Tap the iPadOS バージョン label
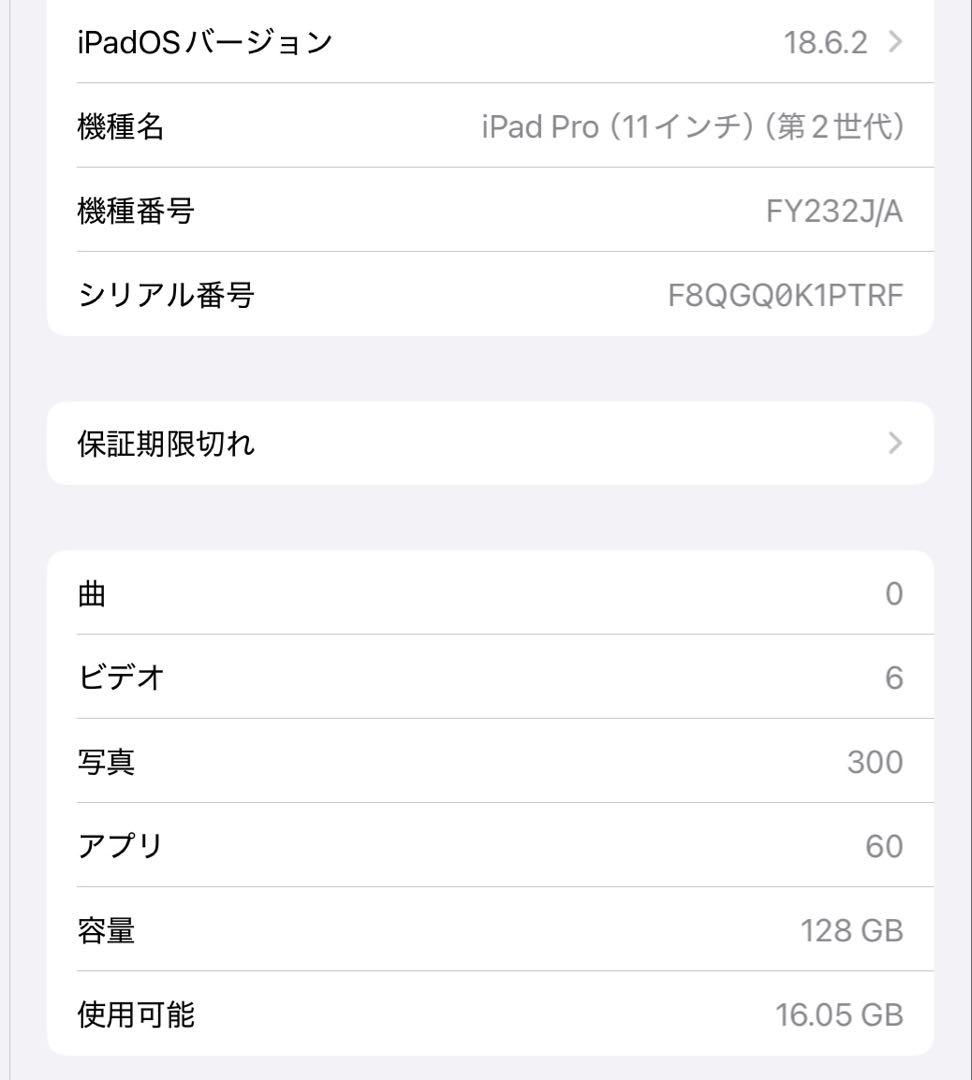The image size is (972, 1080). pyautogui.click(x=205, y=42)
